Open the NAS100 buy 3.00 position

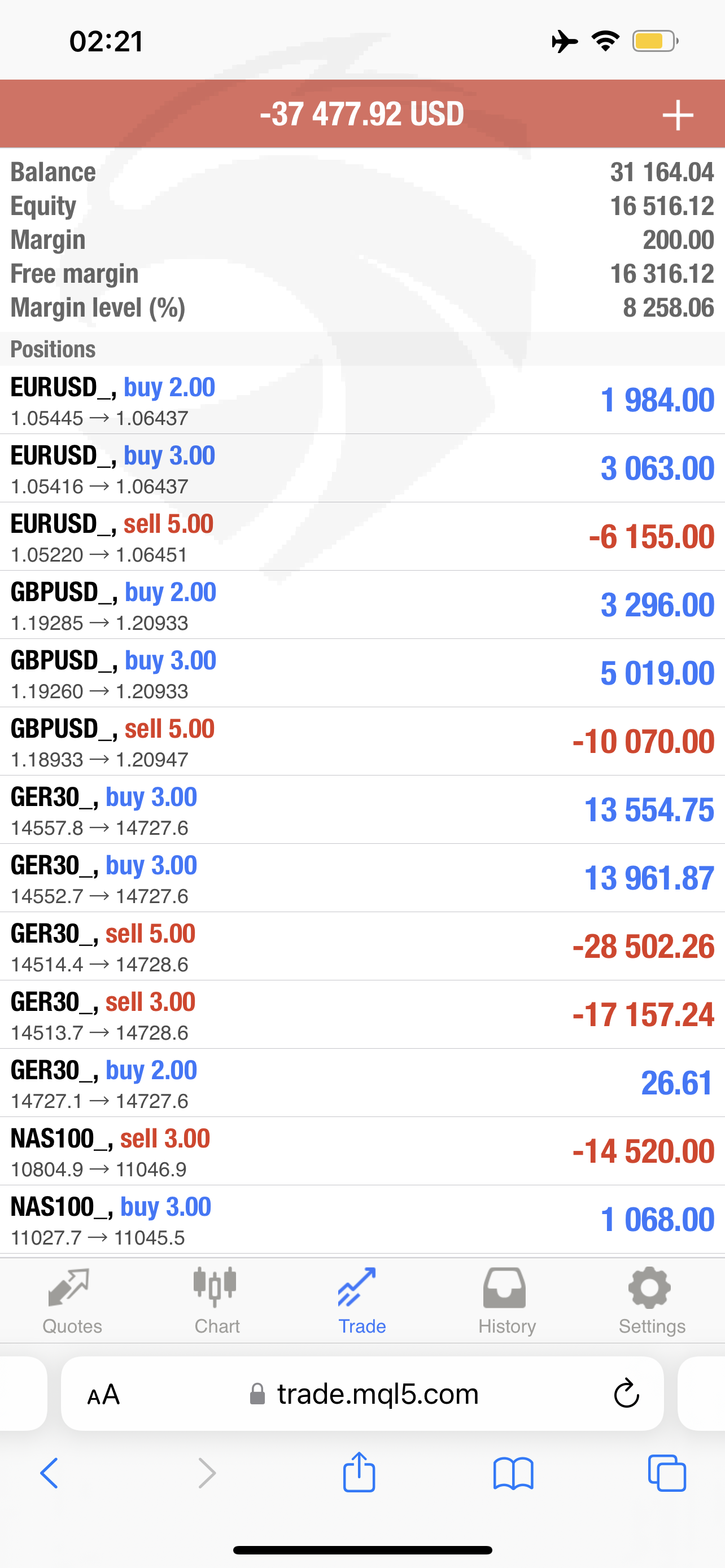pyautogui.click(x=362, y=1219)
